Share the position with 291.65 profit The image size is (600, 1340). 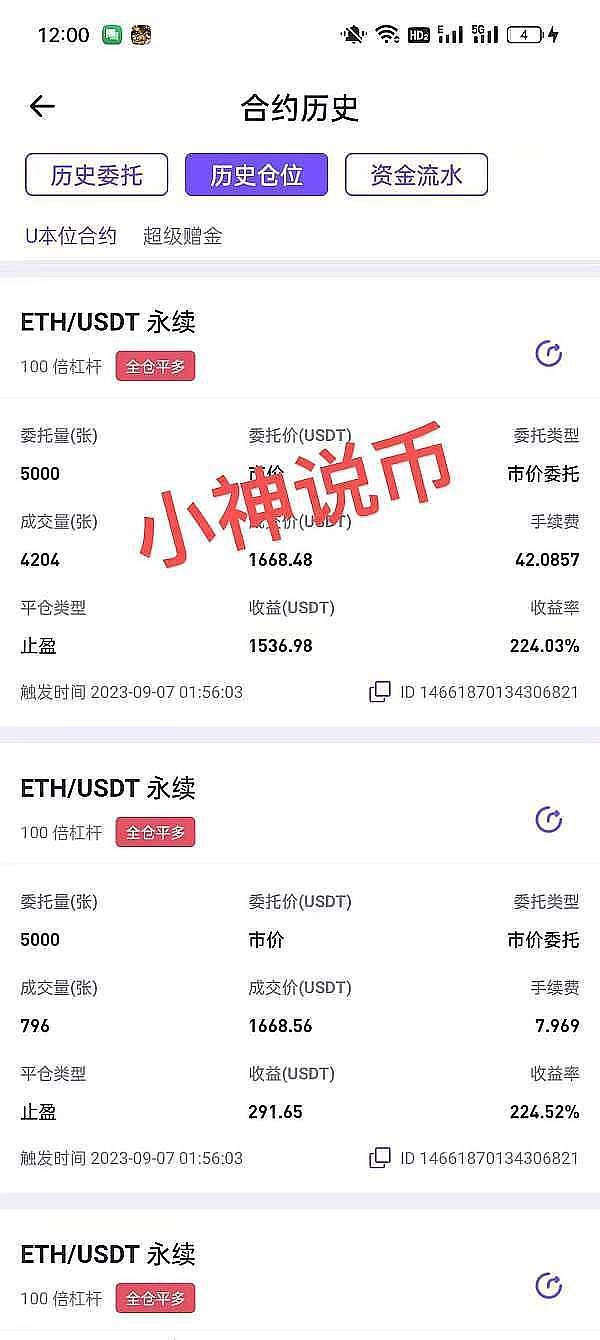548,820
